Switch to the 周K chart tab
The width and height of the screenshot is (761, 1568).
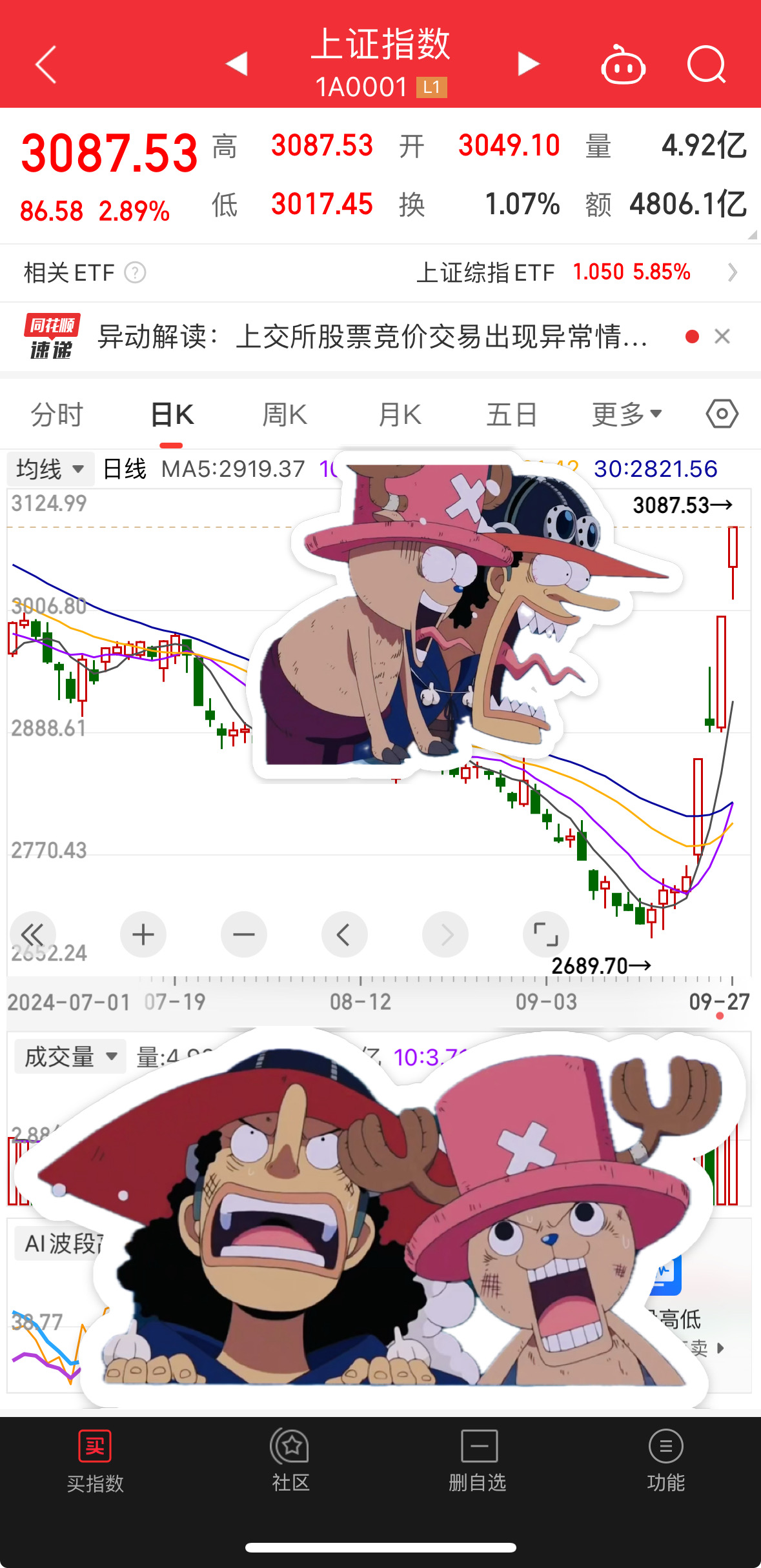coord(285,414)
